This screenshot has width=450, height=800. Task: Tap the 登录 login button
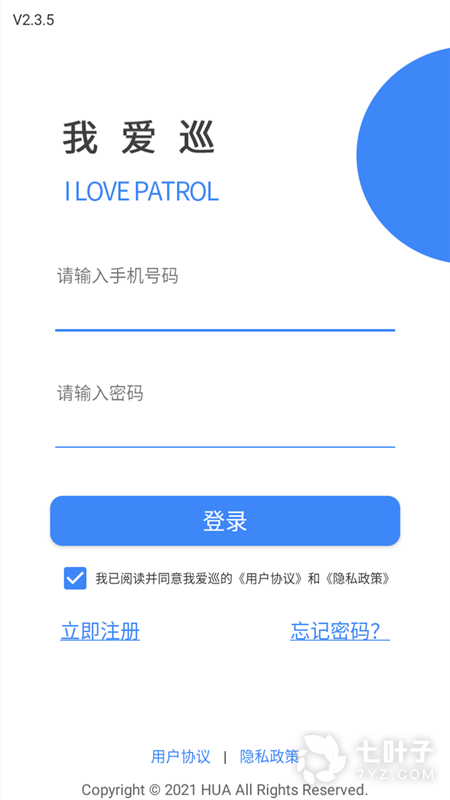click(x=224, y=521)
